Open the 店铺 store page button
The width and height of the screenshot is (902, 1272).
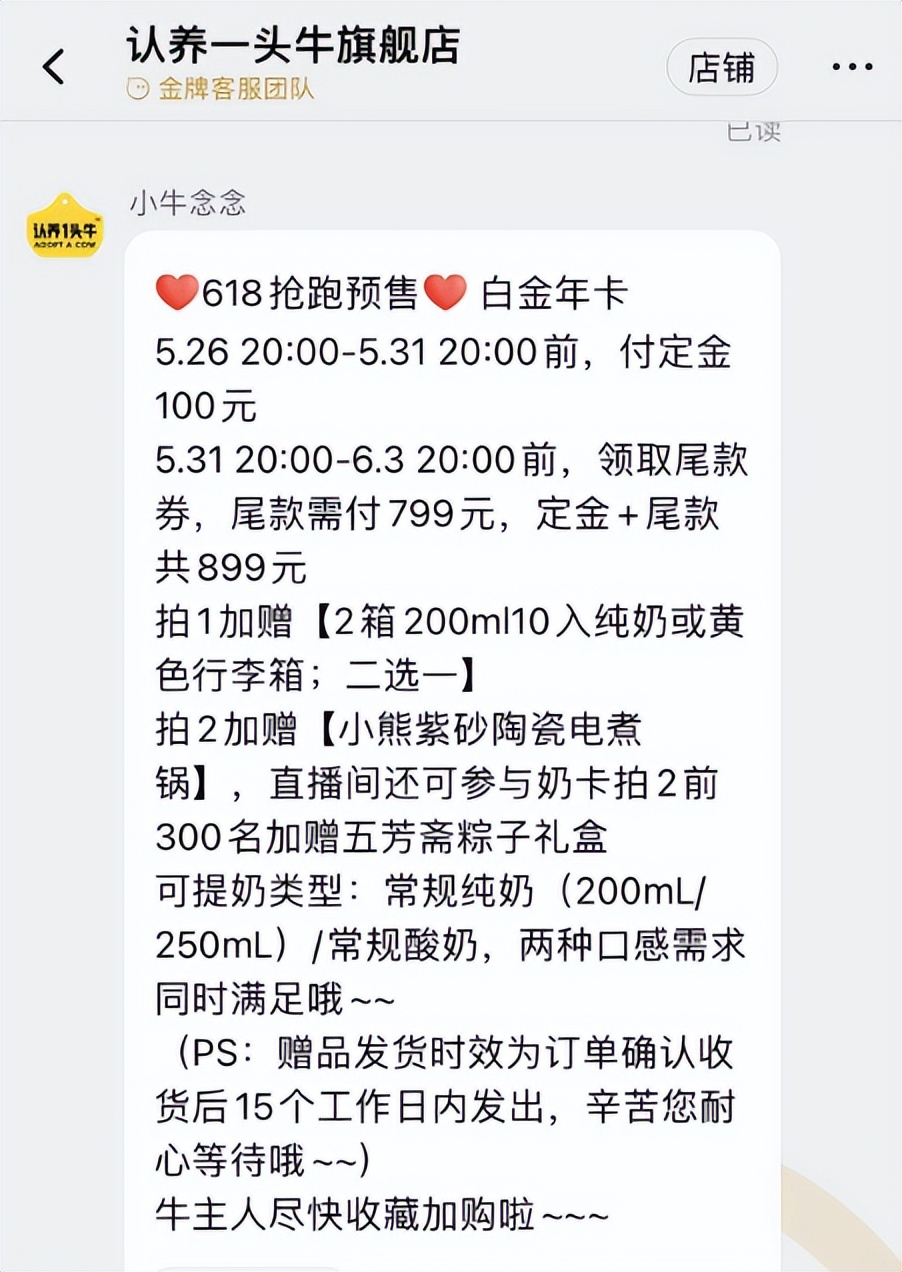(x=722, y=65)
